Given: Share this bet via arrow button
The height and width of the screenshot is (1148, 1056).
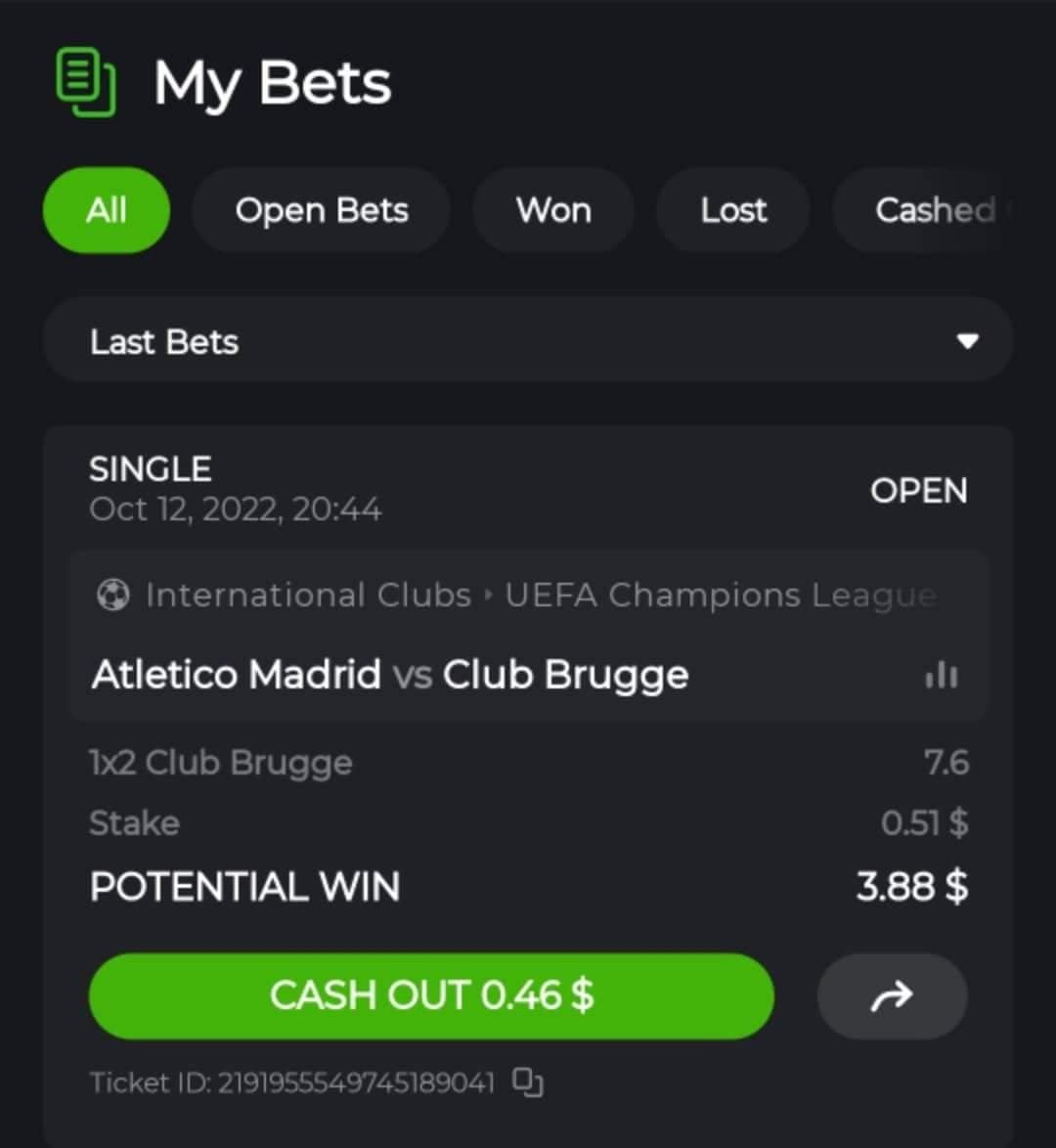Looking at the screenshot, I should (x=892, y=995).
